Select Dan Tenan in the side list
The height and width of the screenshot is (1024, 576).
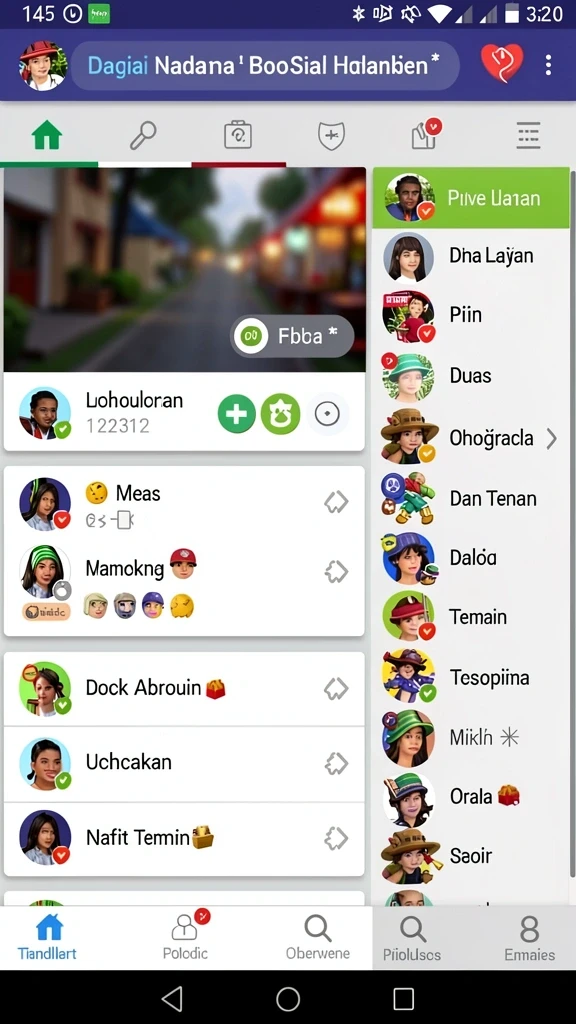click(x=471, y=499)
